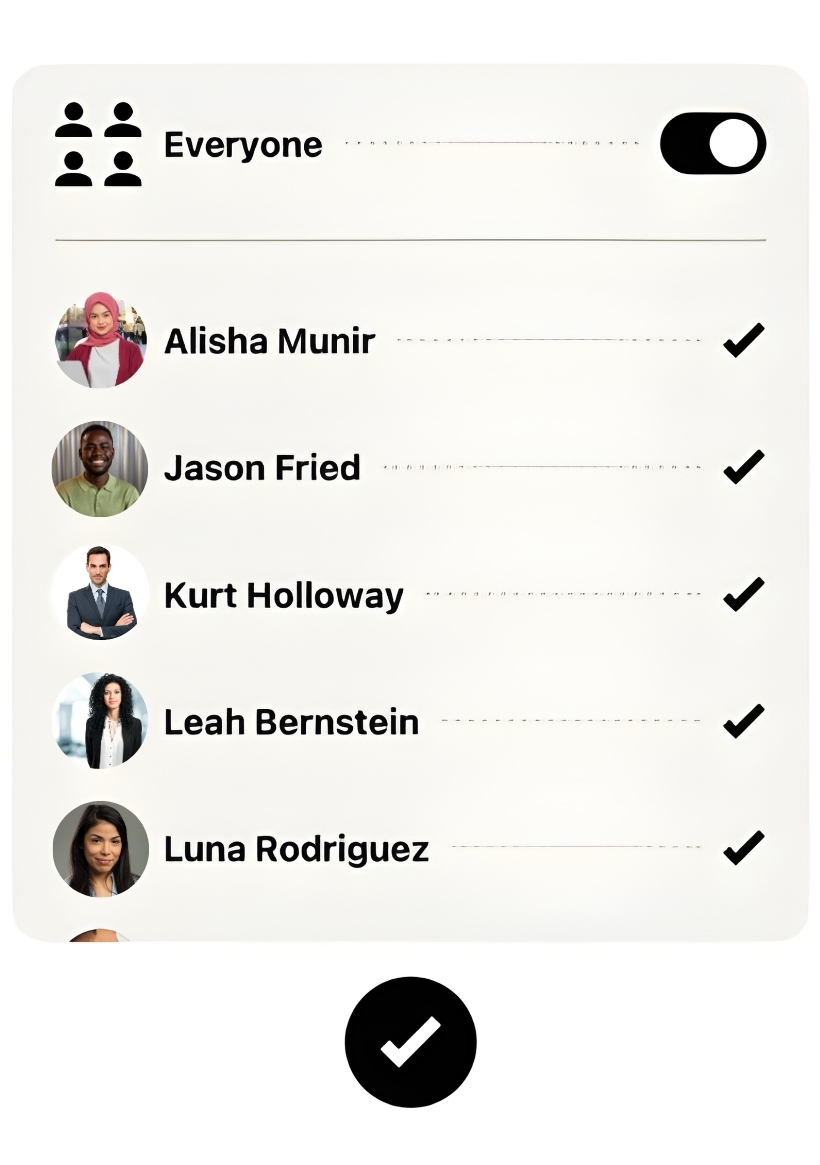Select the checkmark beside Alisha Munir
The image size is (820, 1165).
click(742, 342)
